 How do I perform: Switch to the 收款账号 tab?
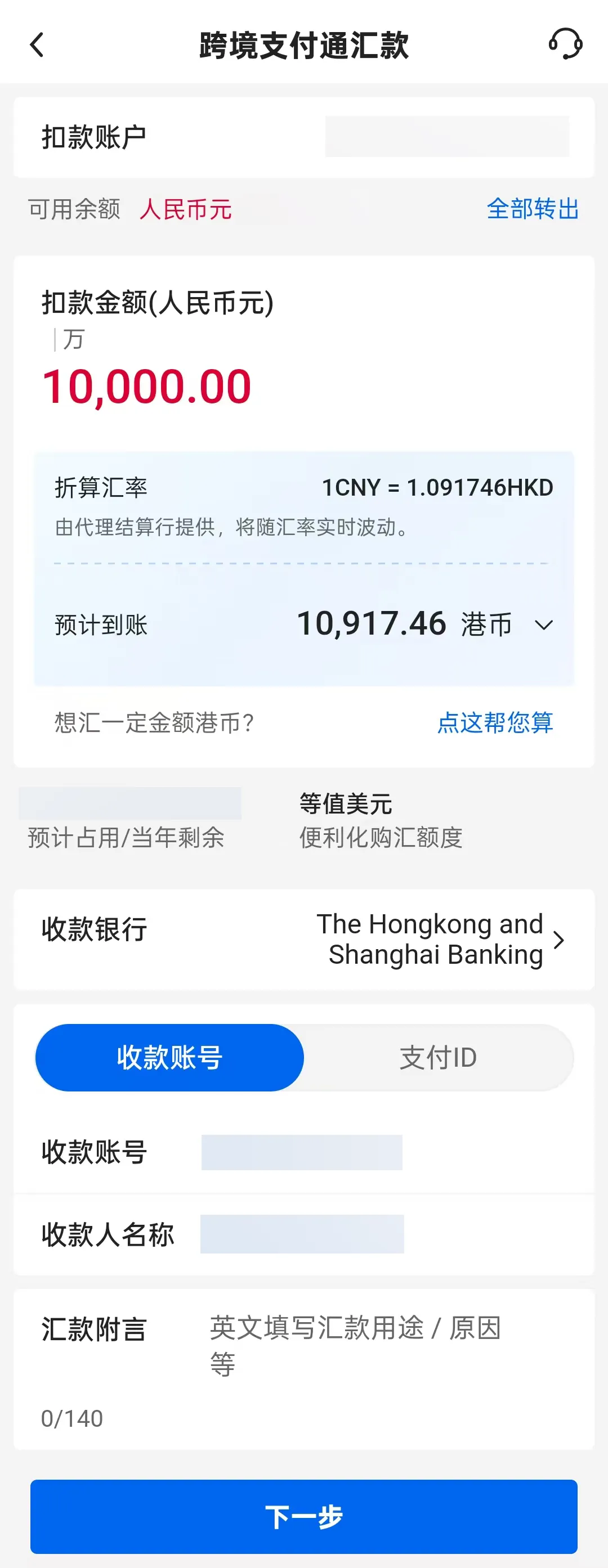169,1057
